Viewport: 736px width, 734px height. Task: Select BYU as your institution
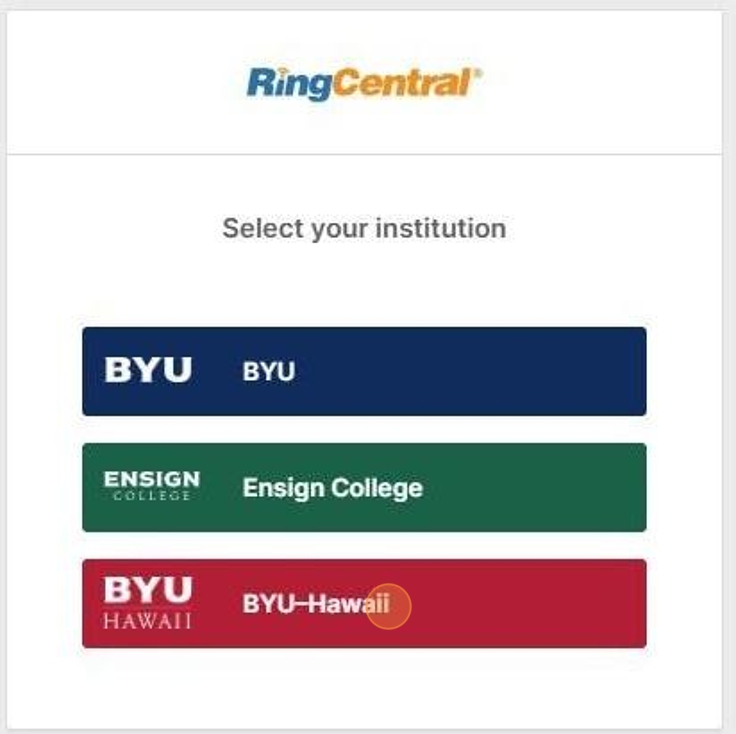[364, 371]
